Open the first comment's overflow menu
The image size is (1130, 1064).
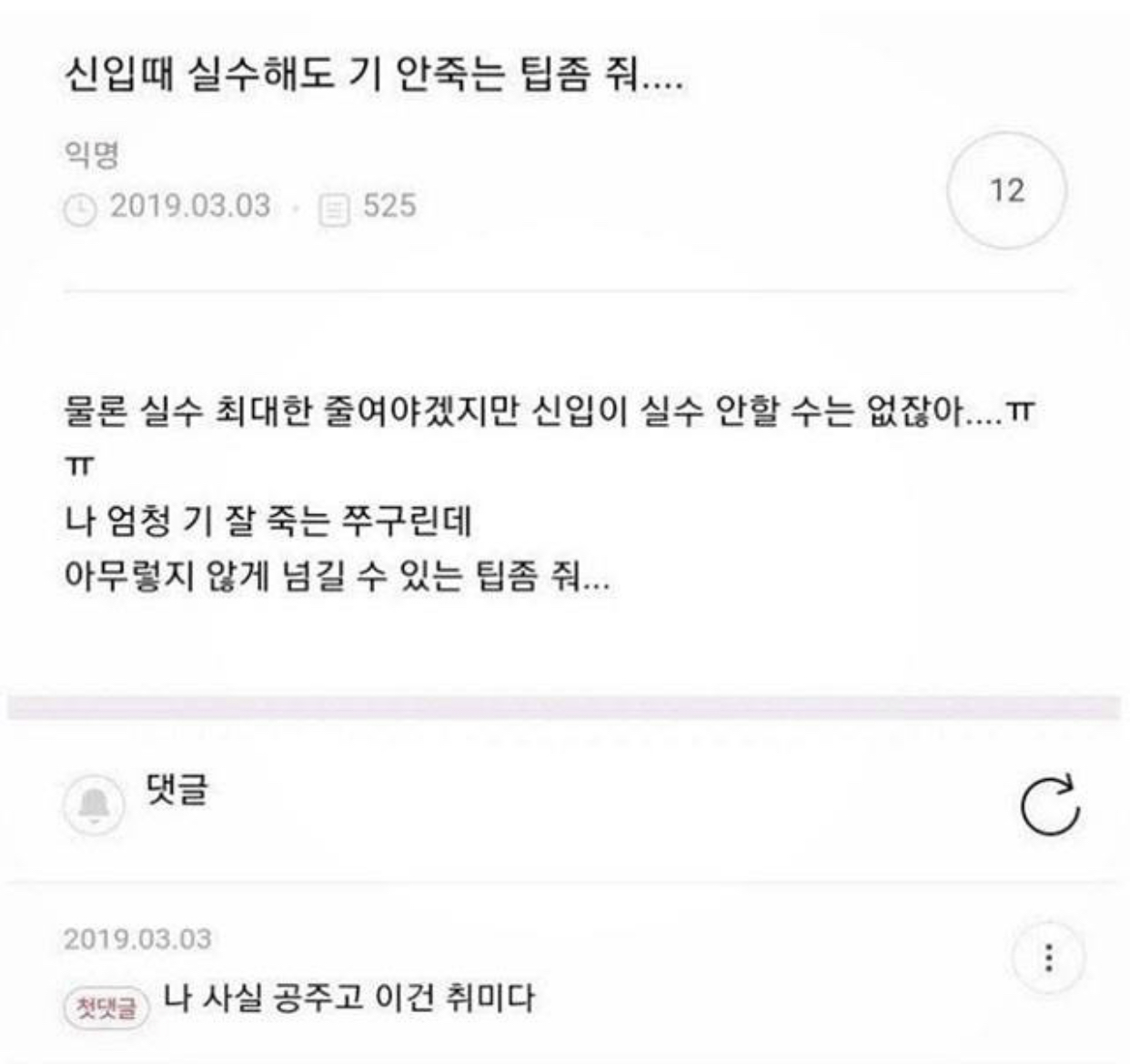(x=1048, y=958)
